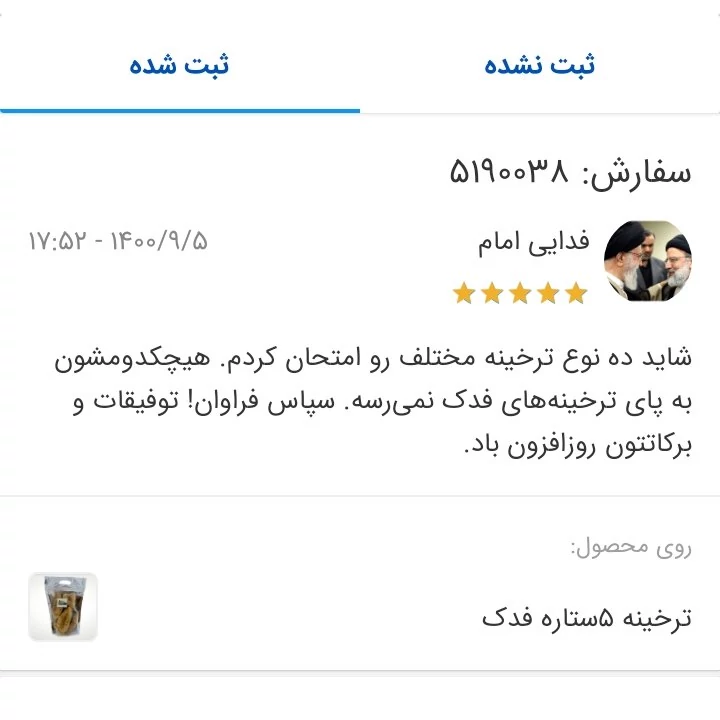Select the ثبت شده tab
Viewport: 720px width, 720px height.
(179, 66)
